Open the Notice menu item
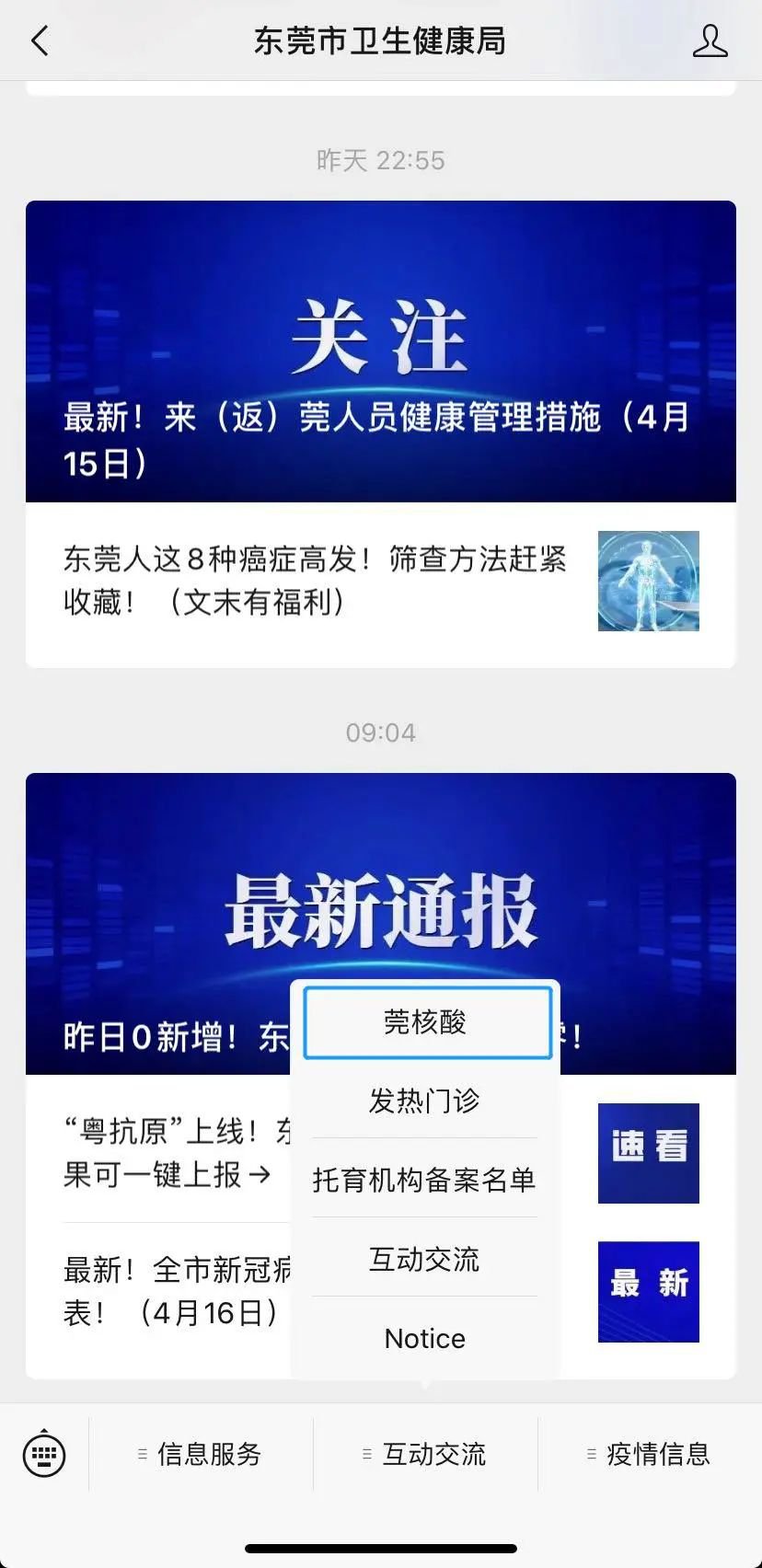This screenshot has width=762, height=1568. pos(425,1338)
